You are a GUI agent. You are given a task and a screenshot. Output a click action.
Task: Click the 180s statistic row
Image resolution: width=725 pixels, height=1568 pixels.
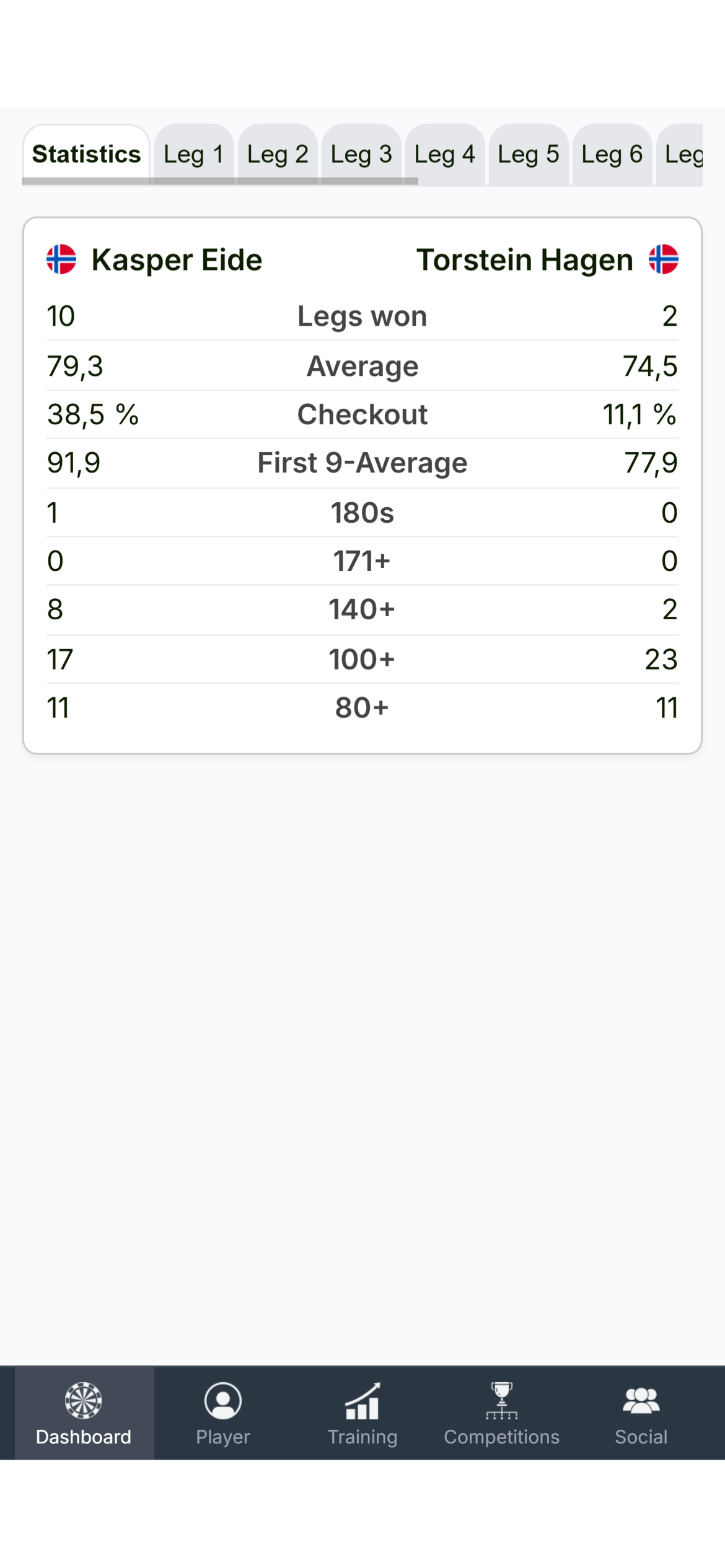[x=362, y=512]
